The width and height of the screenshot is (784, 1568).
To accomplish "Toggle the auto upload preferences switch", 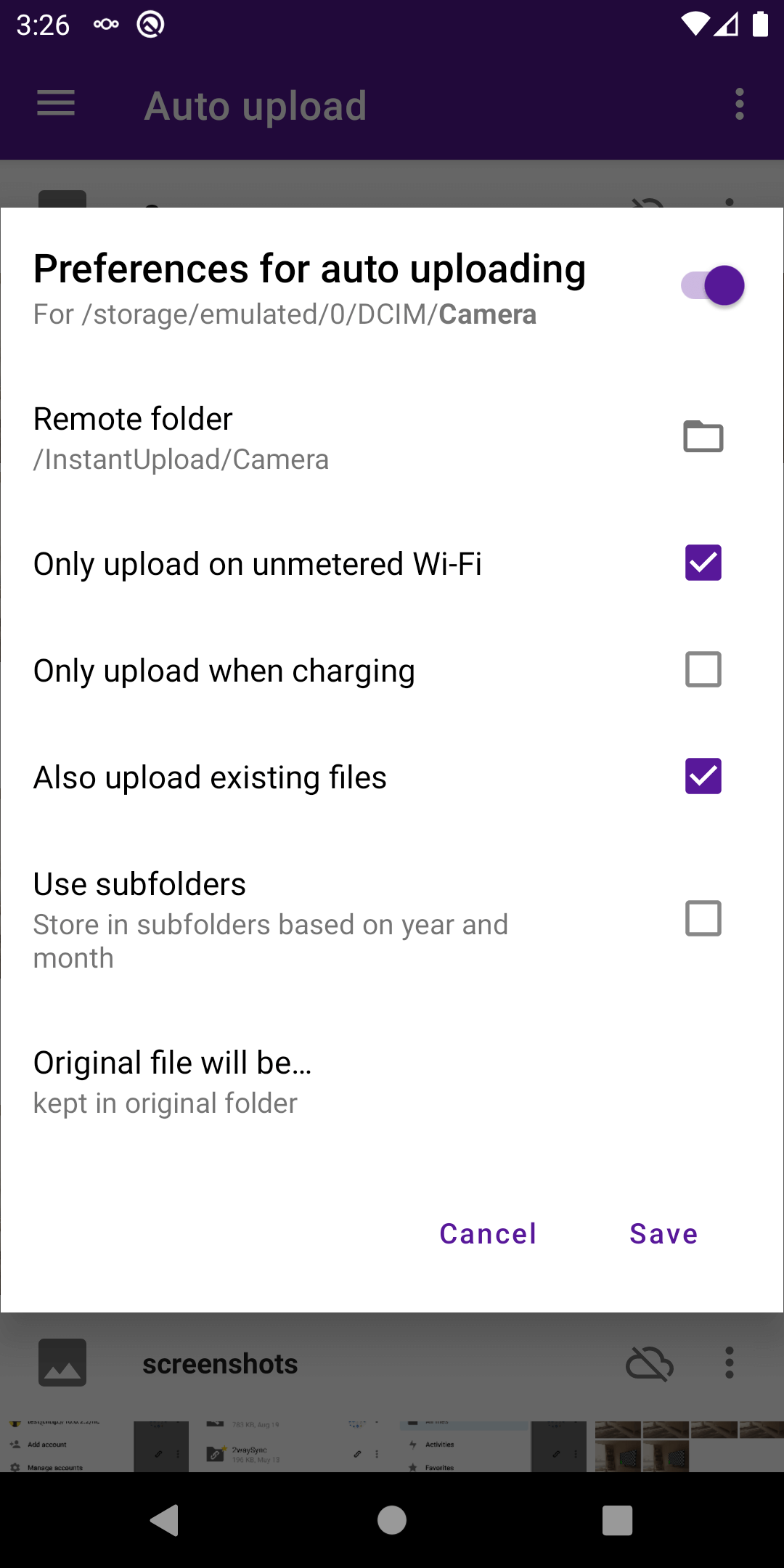I will tap(713, 285).
